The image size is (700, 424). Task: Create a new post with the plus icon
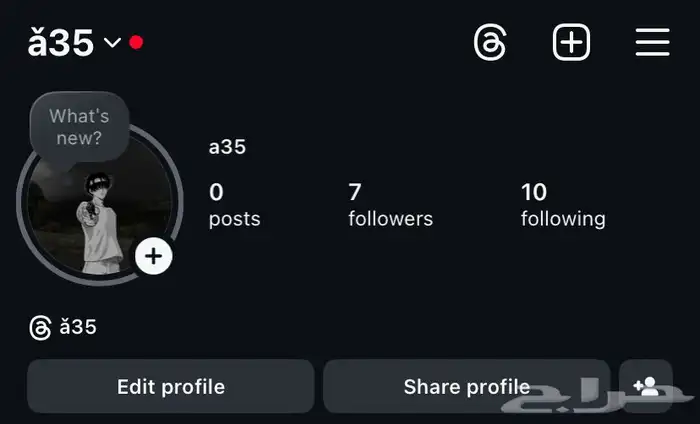pyautogui.click(x=571, y=43)
